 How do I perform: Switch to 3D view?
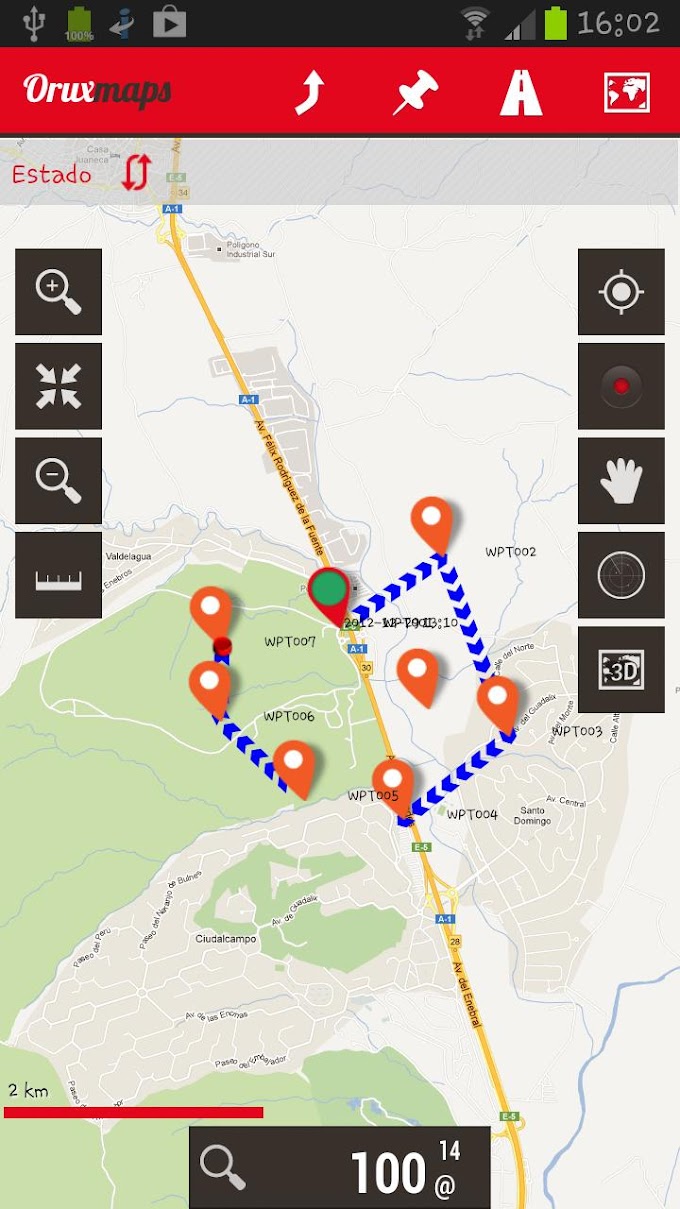pyautogui.click(x=621, y=669)
